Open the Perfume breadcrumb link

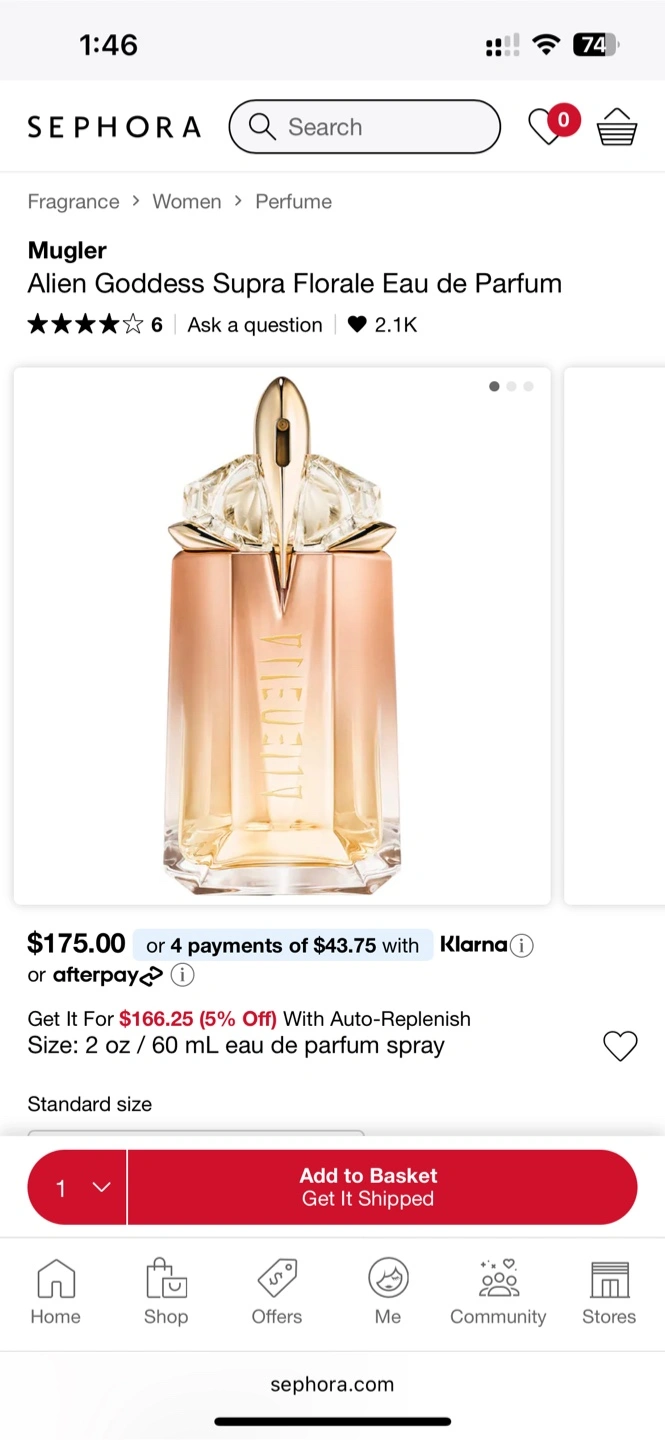click(293, 201)
